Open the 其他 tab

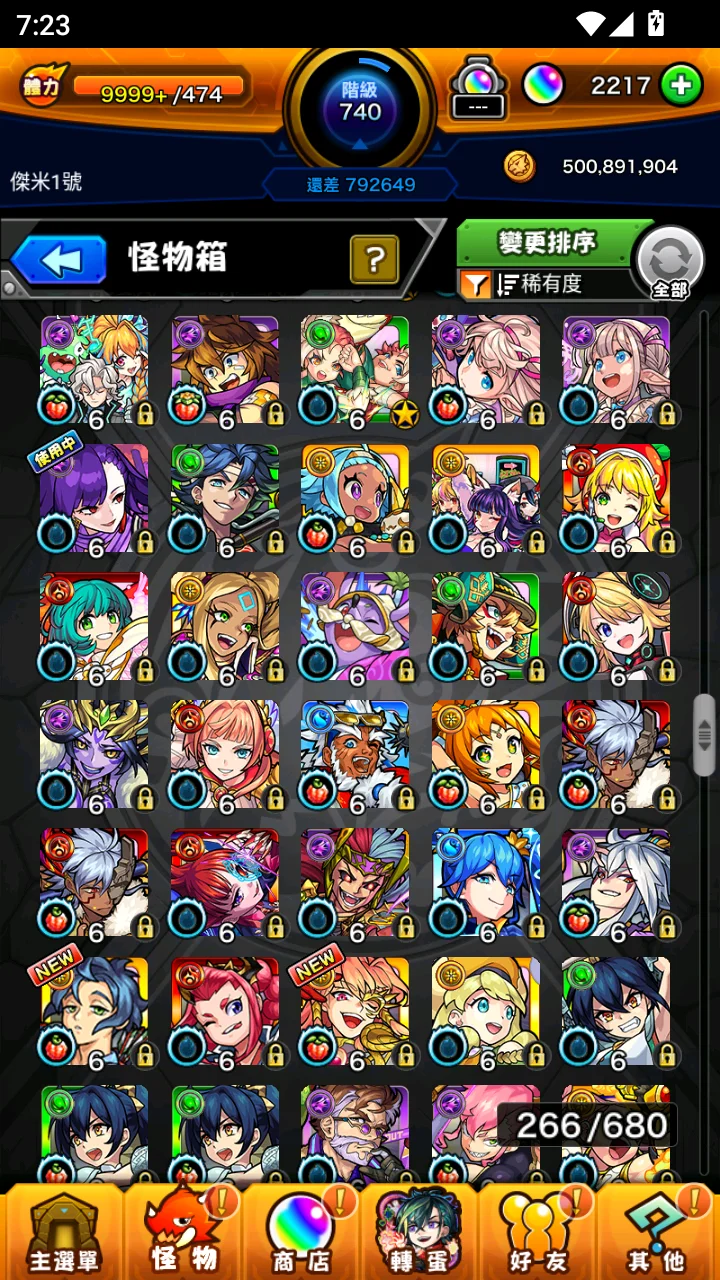coord(656,1232)
